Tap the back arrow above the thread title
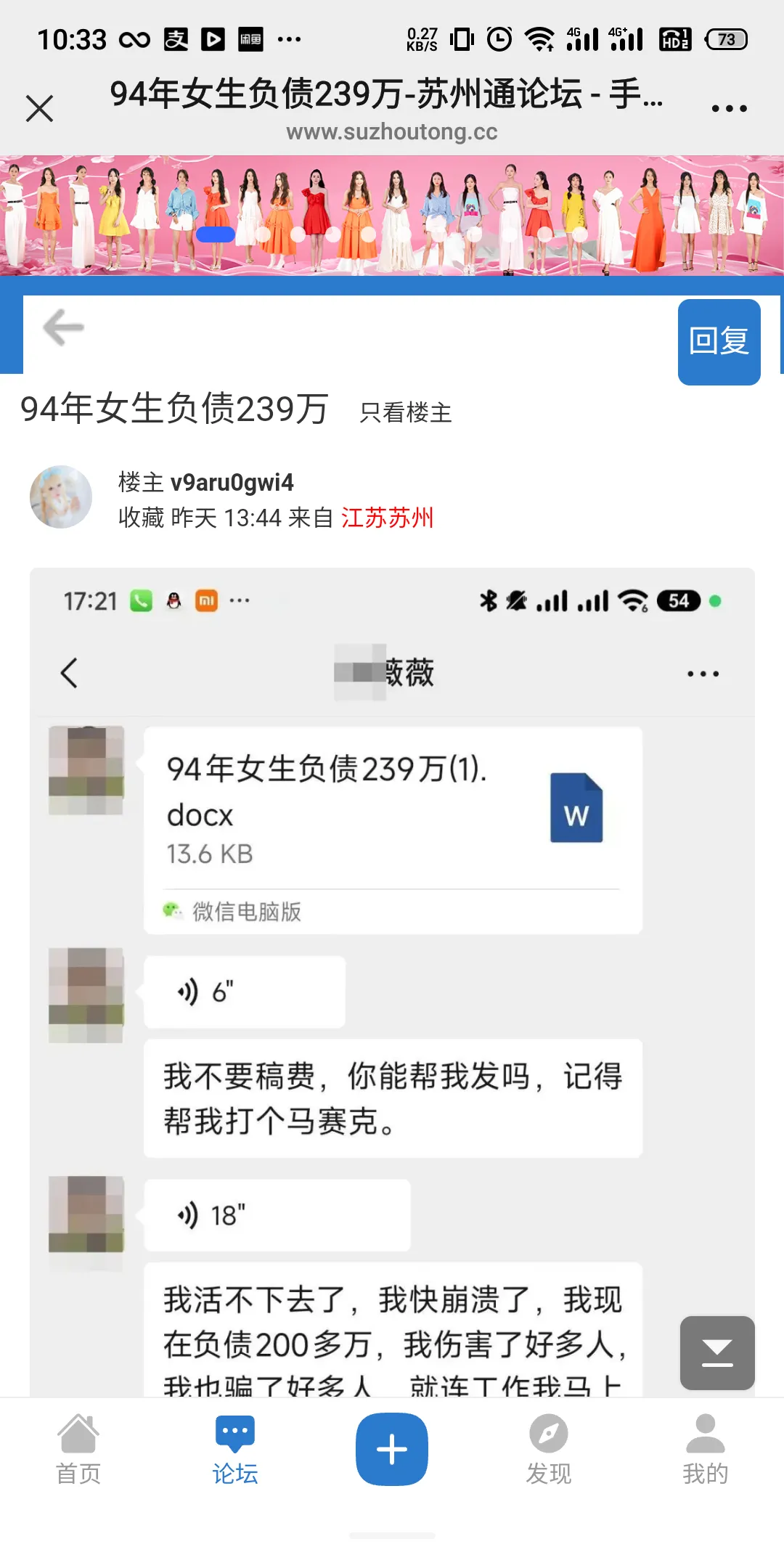 click(x=62, y=328)
